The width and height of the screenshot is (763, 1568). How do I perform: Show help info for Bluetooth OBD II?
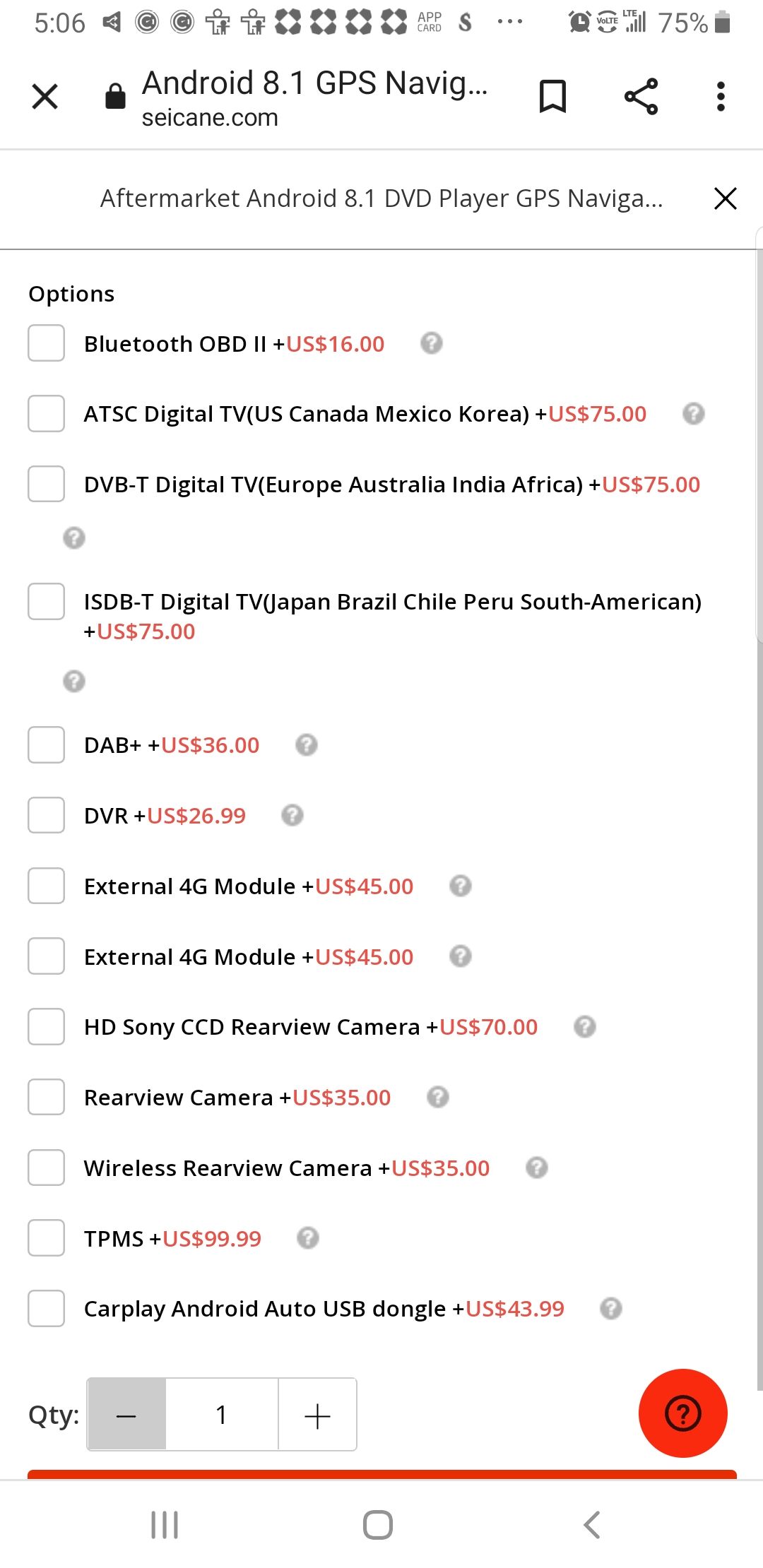(x=432, y=343)
